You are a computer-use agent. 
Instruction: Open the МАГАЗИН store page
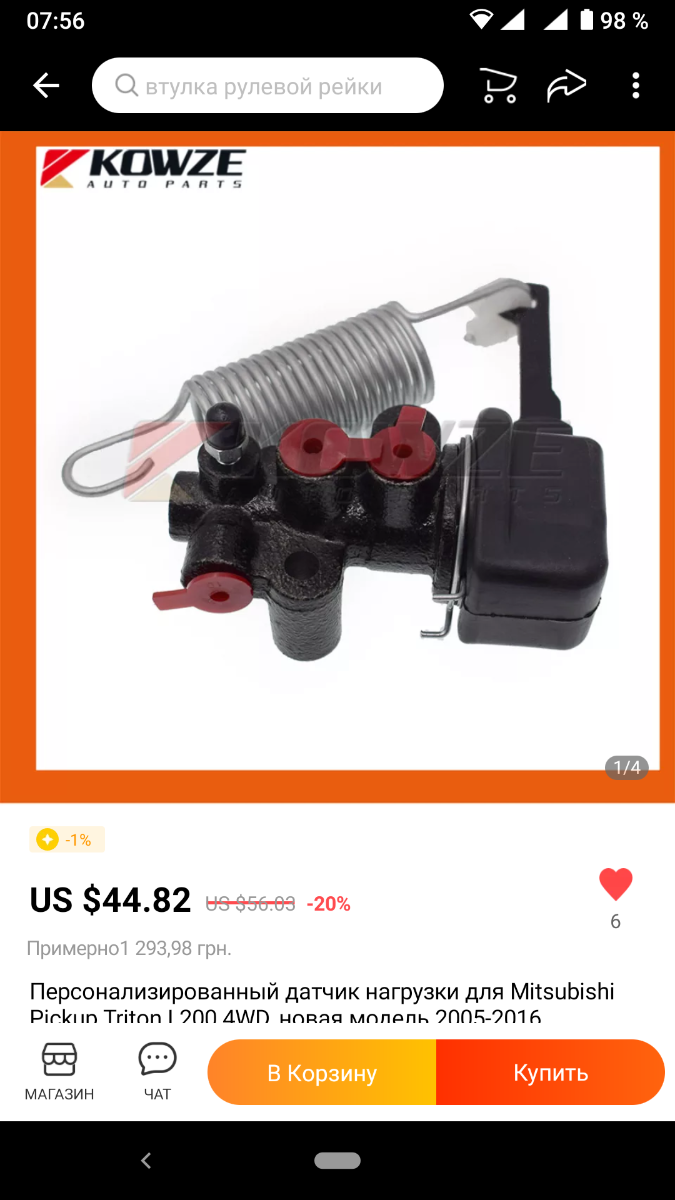(59, 1072)
